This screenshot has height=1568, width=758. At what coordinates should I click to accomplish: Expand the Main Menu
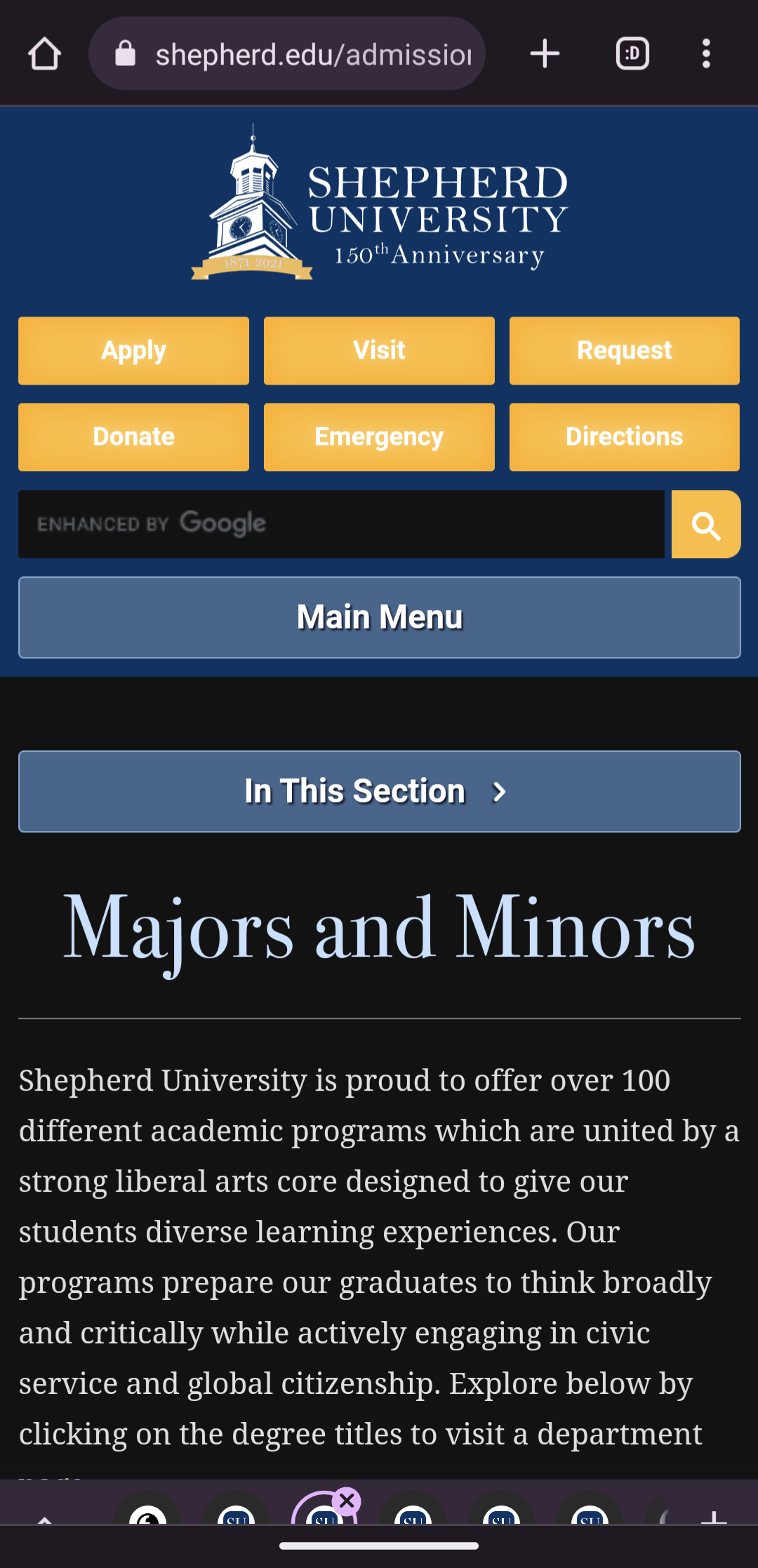click(x=379, y=618)
